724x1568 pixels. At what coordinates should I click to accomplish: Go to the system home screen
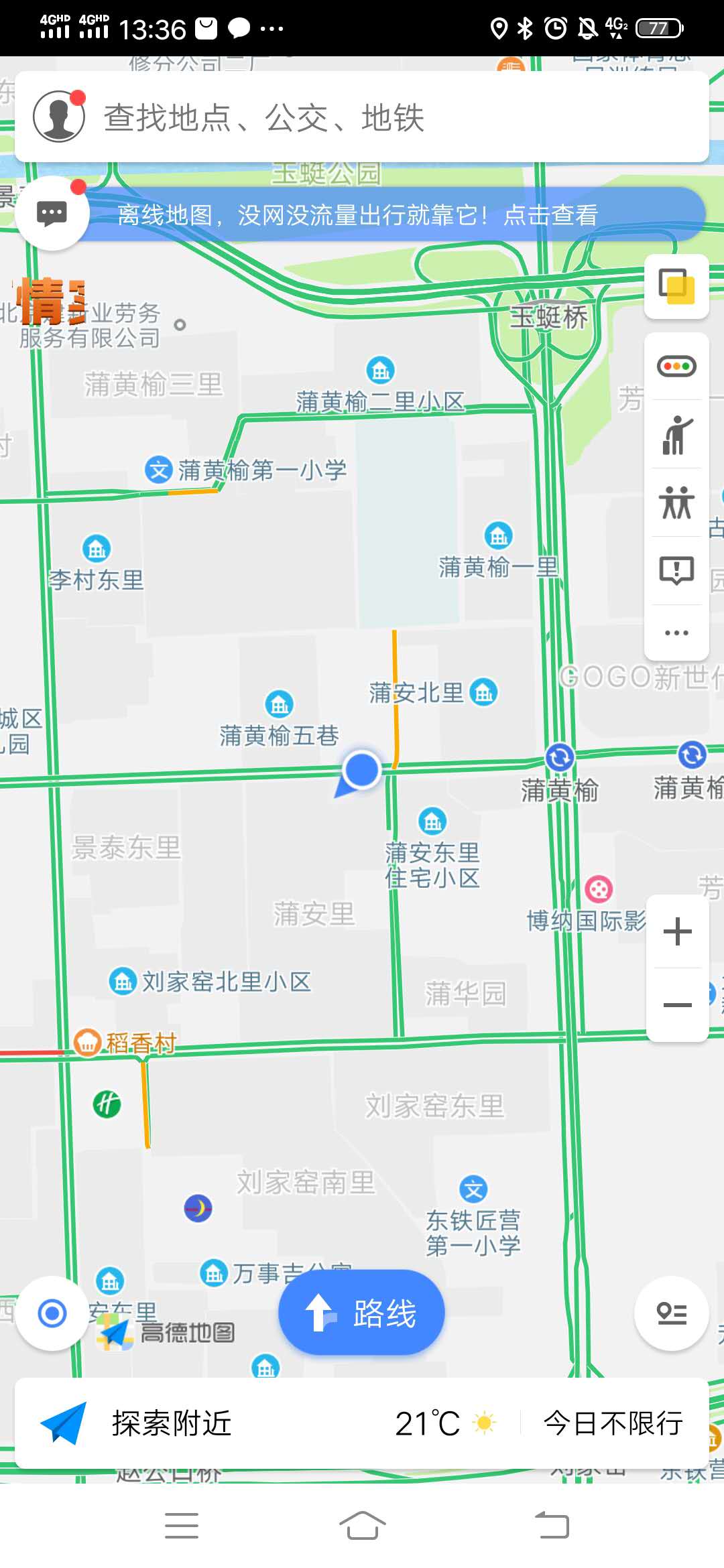(362, 1526)
